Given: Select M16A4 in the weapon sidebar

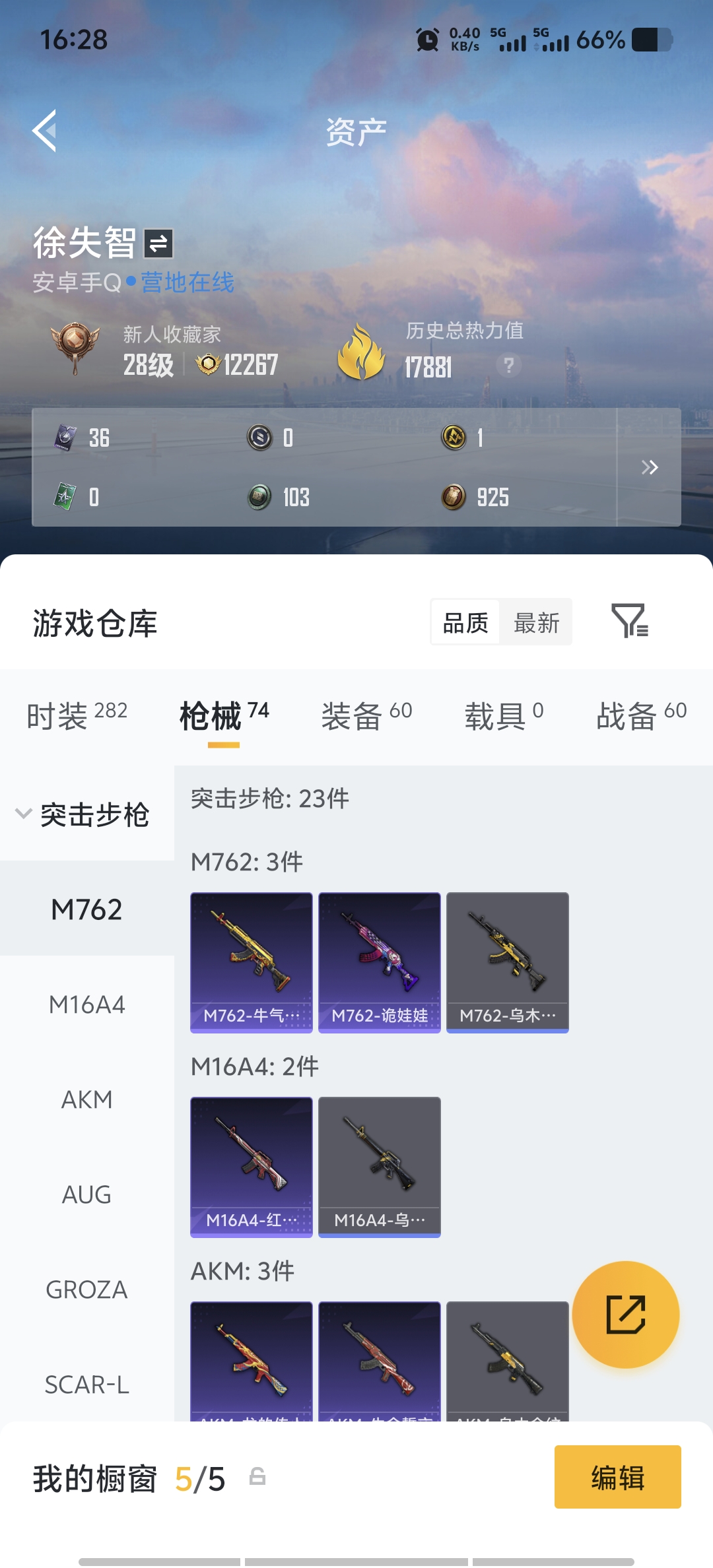Looking at the screenshot, I should [x=86, y=1004].
